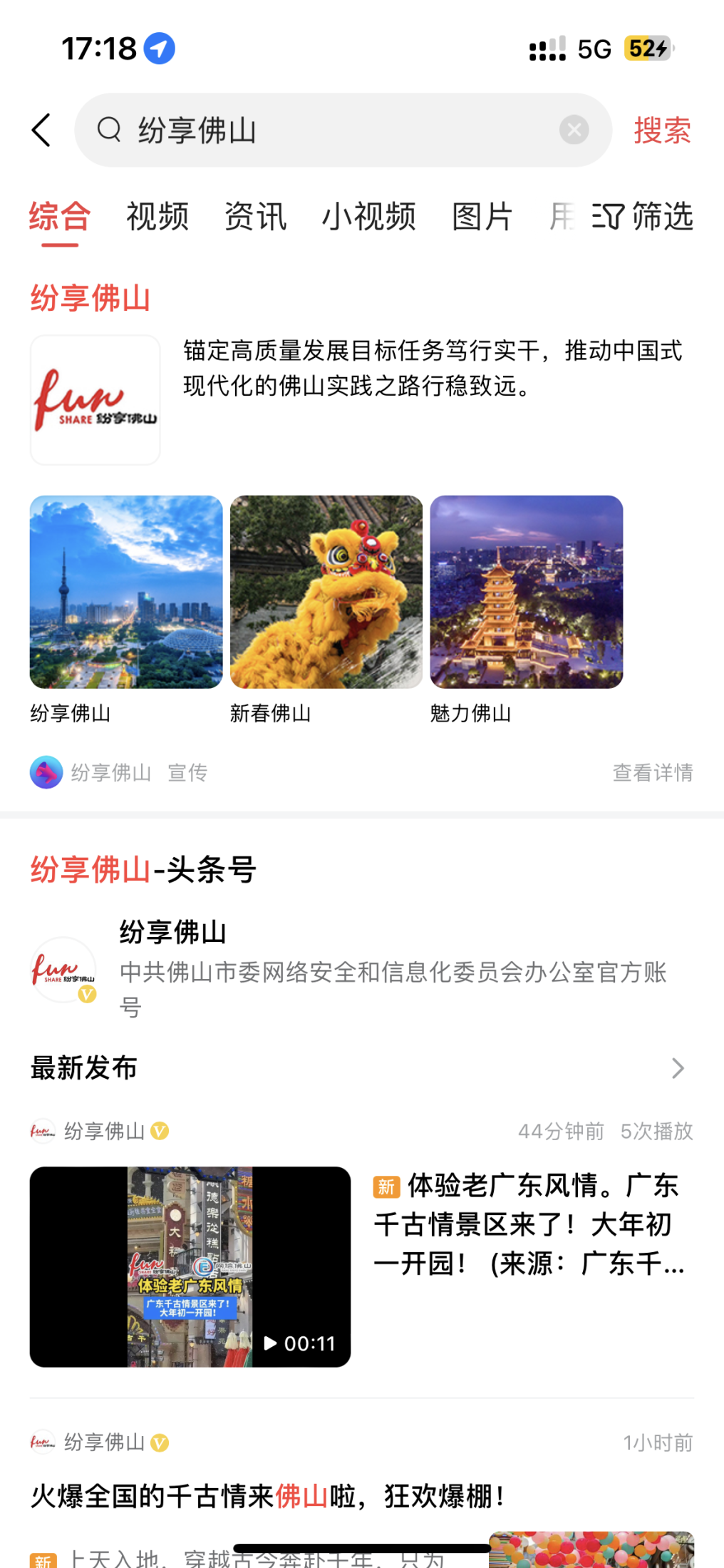Switch to the 图片 tab

(x=482, y=216)
